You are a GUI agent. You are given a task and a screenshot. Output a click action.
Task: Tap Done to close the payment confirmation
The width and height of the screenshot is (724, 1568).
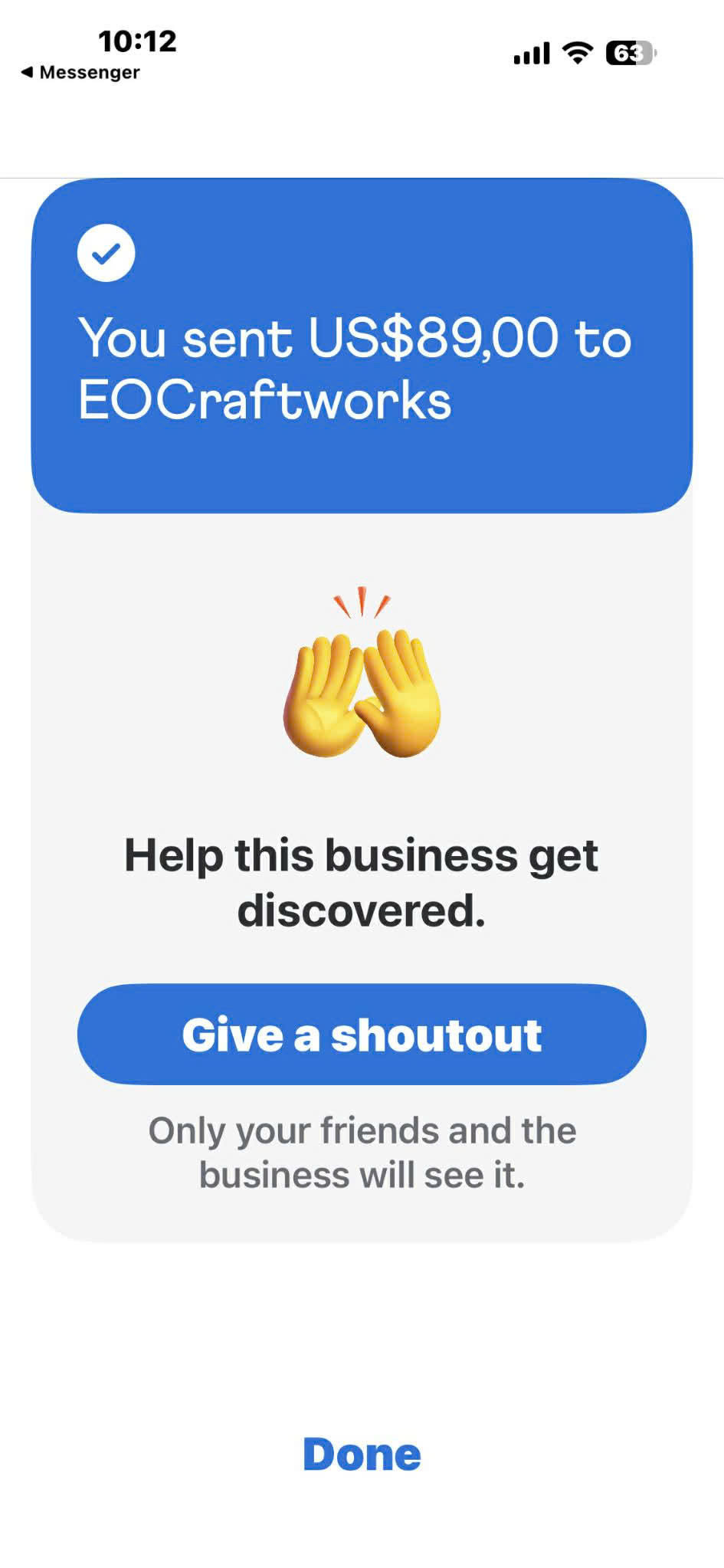point(362,1455)
